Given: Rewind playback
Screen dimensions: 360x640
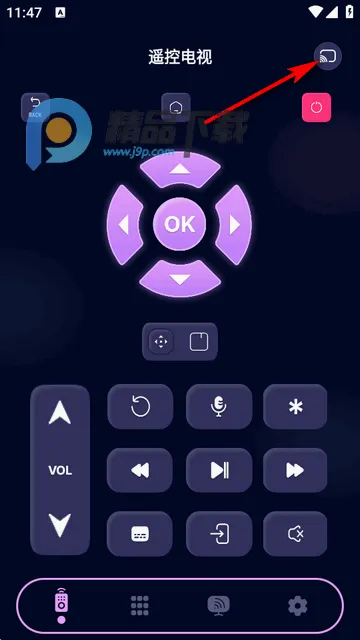Looking at the screenshot, I should tap(140, 470).
